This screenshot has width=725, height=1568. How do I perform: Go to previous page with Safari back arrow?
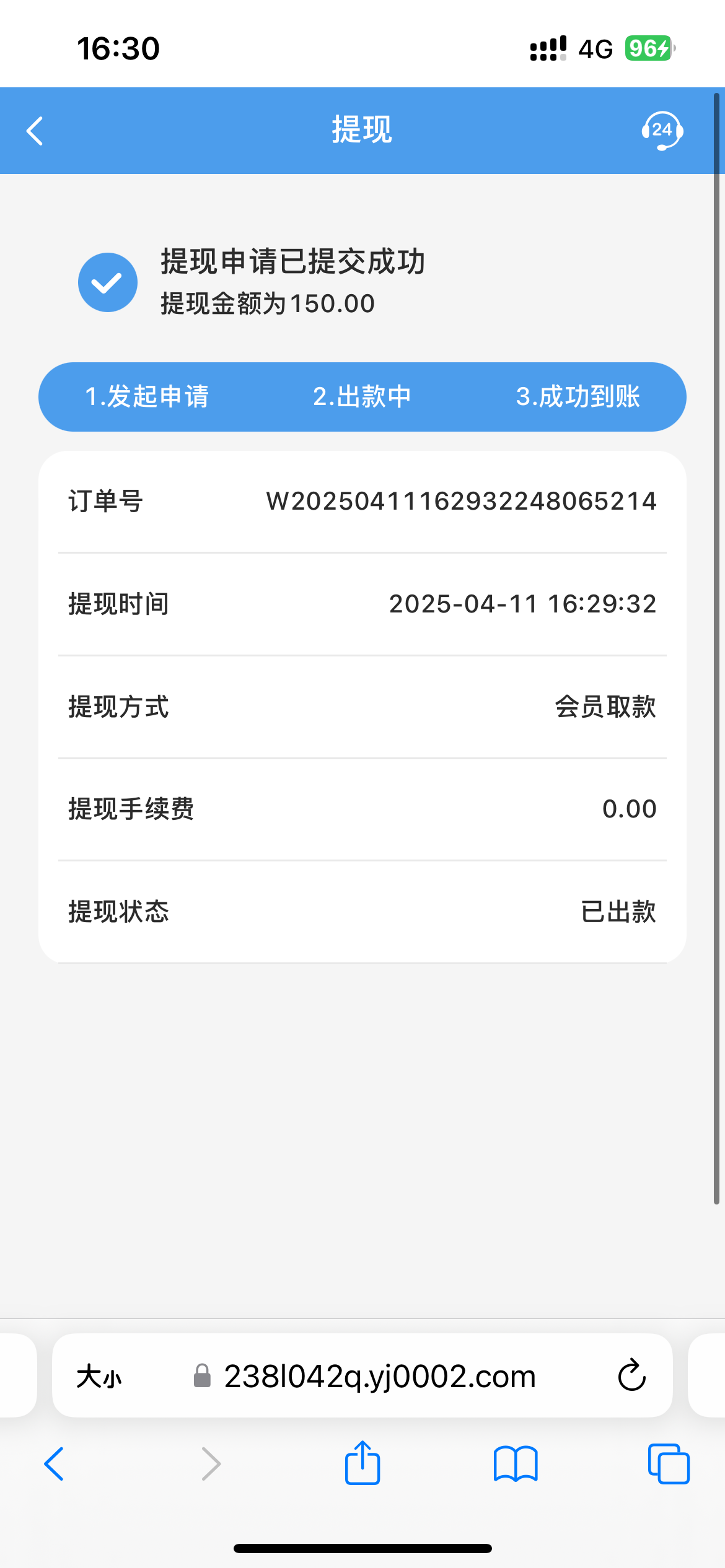(54, 1464)
